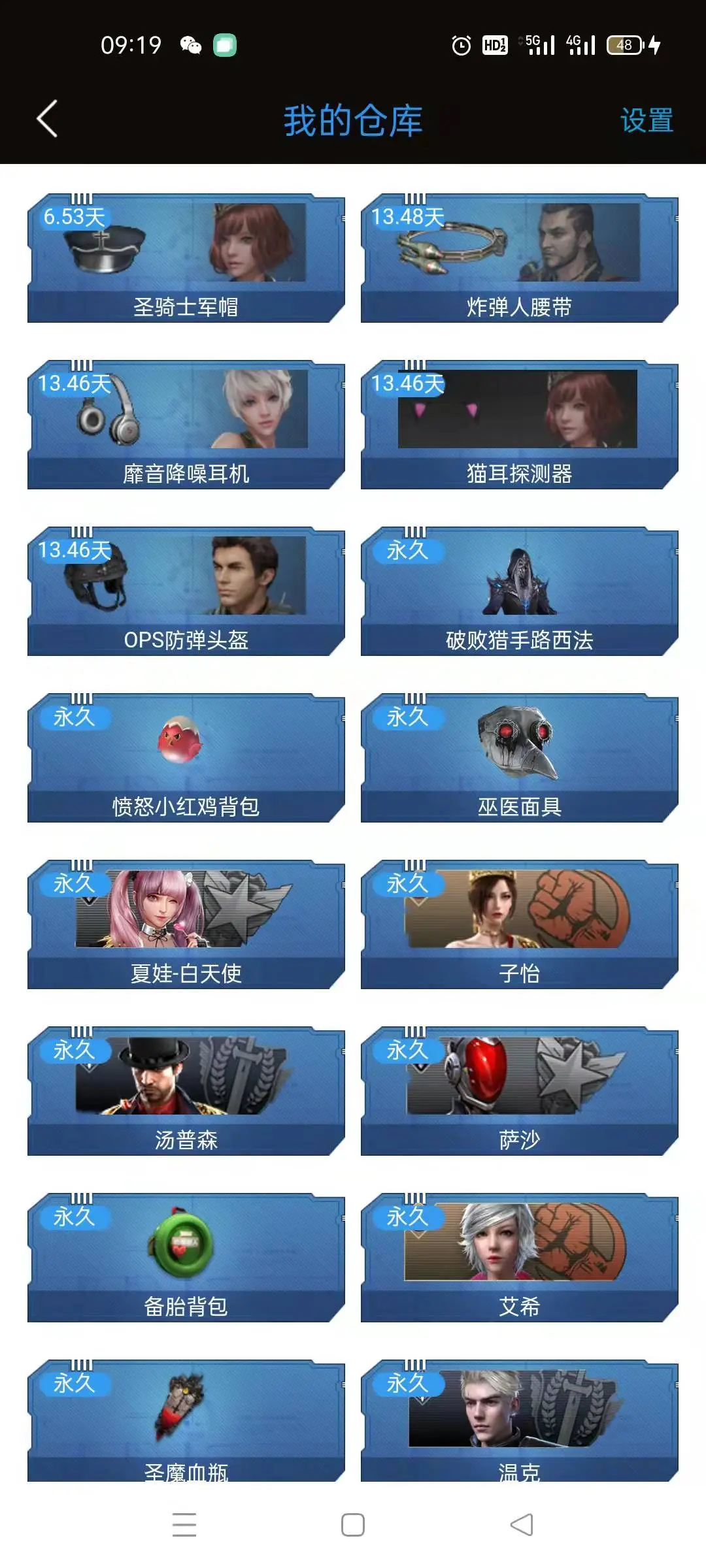Image resolution: width=706 pixels, height=1568 pixels.
Task: Select the 温克 character card
Action: click(520, 1420)
